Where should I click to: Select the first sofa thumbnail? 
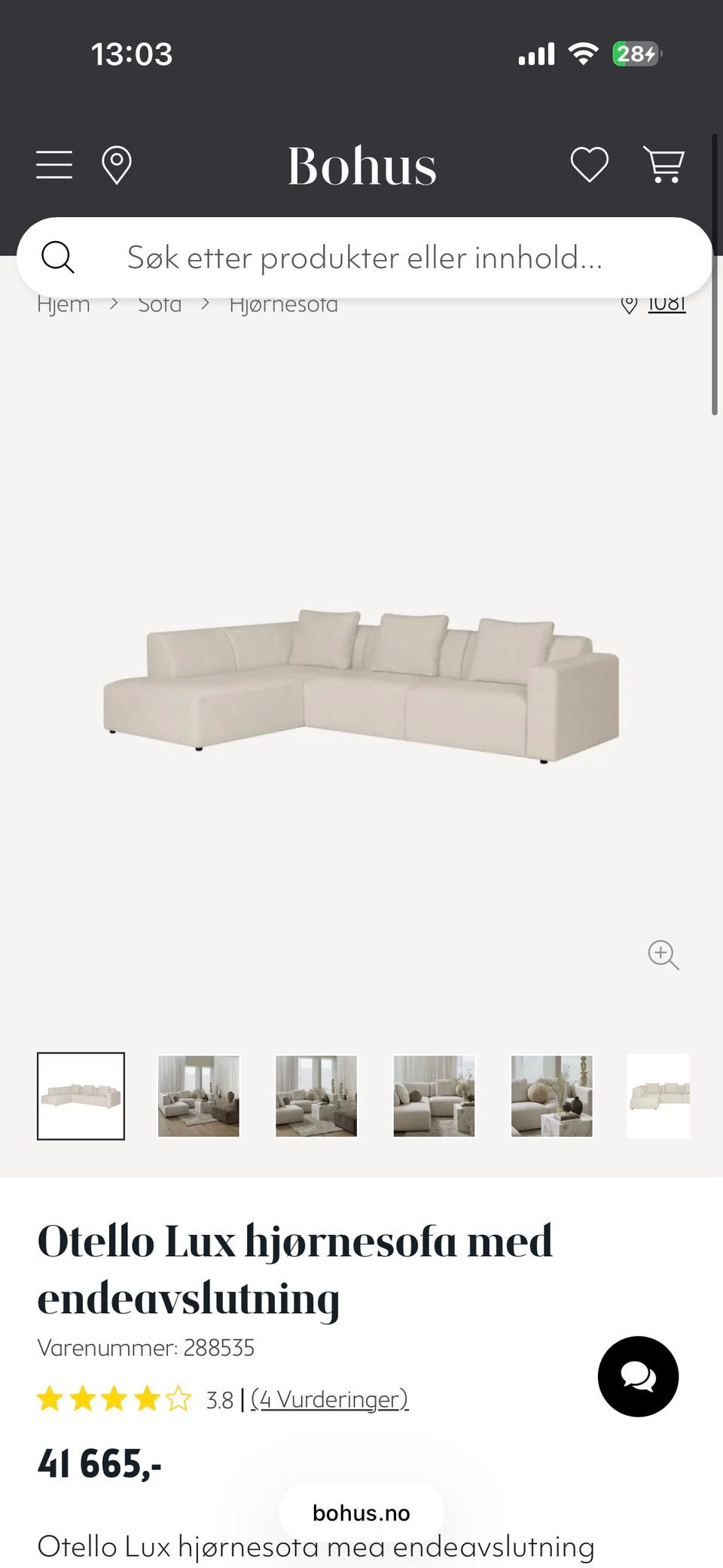click(81, 1096)
